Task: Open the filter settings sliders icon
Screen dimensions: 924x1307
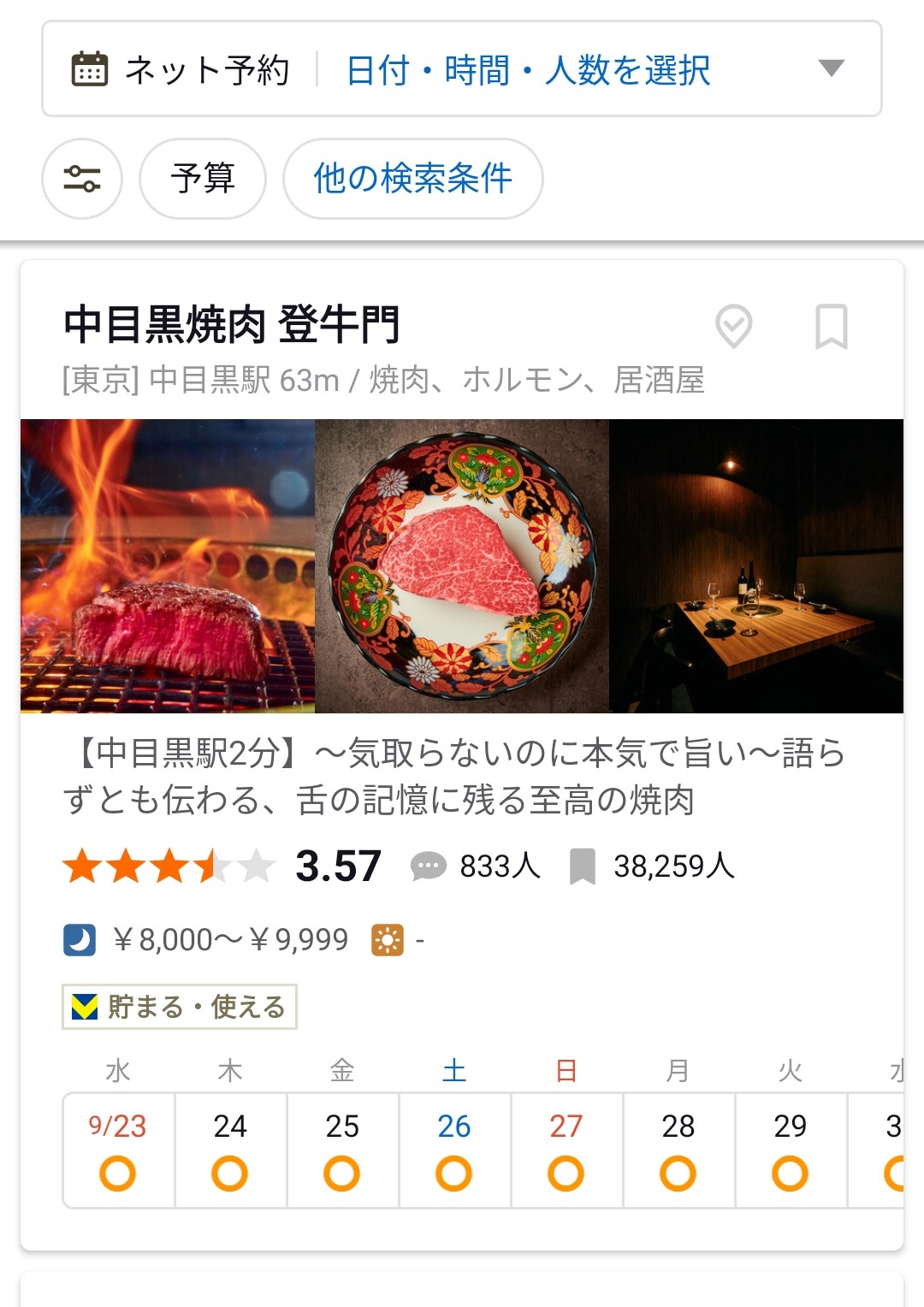Action: [x=82, y=179]
